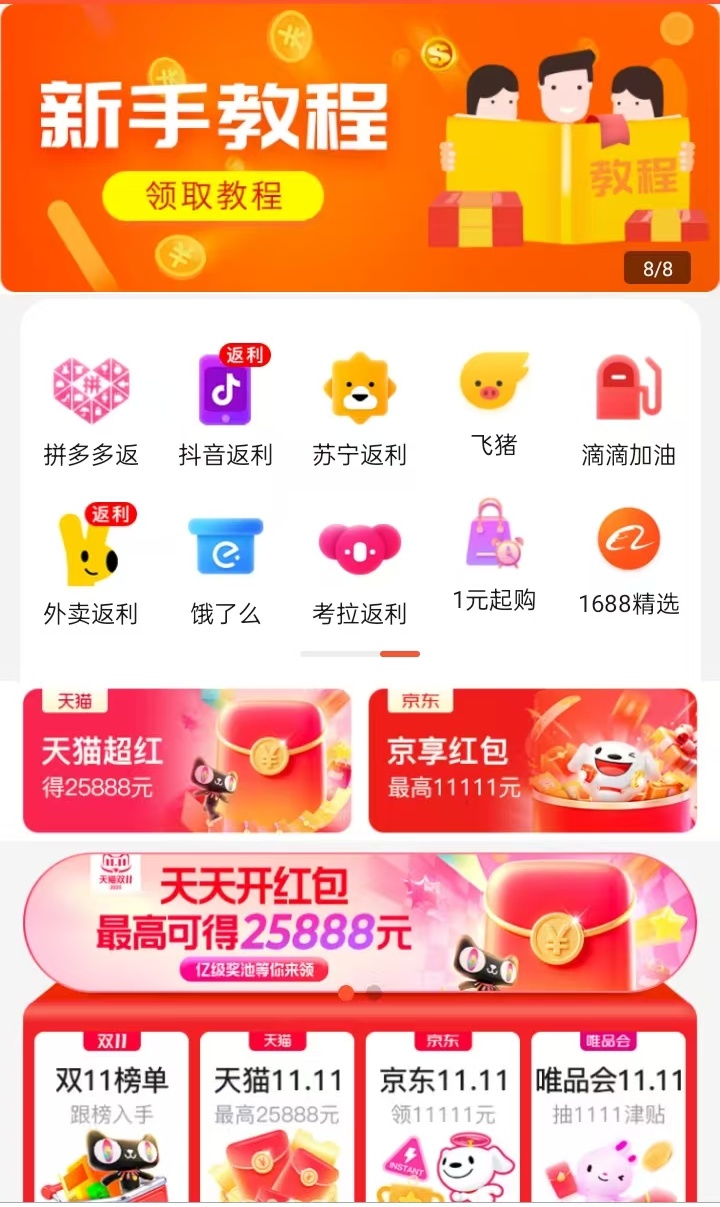The image size is (720, 1207).
Task: Open the 天猫超红 red packet card
Action: click(187, 761)
